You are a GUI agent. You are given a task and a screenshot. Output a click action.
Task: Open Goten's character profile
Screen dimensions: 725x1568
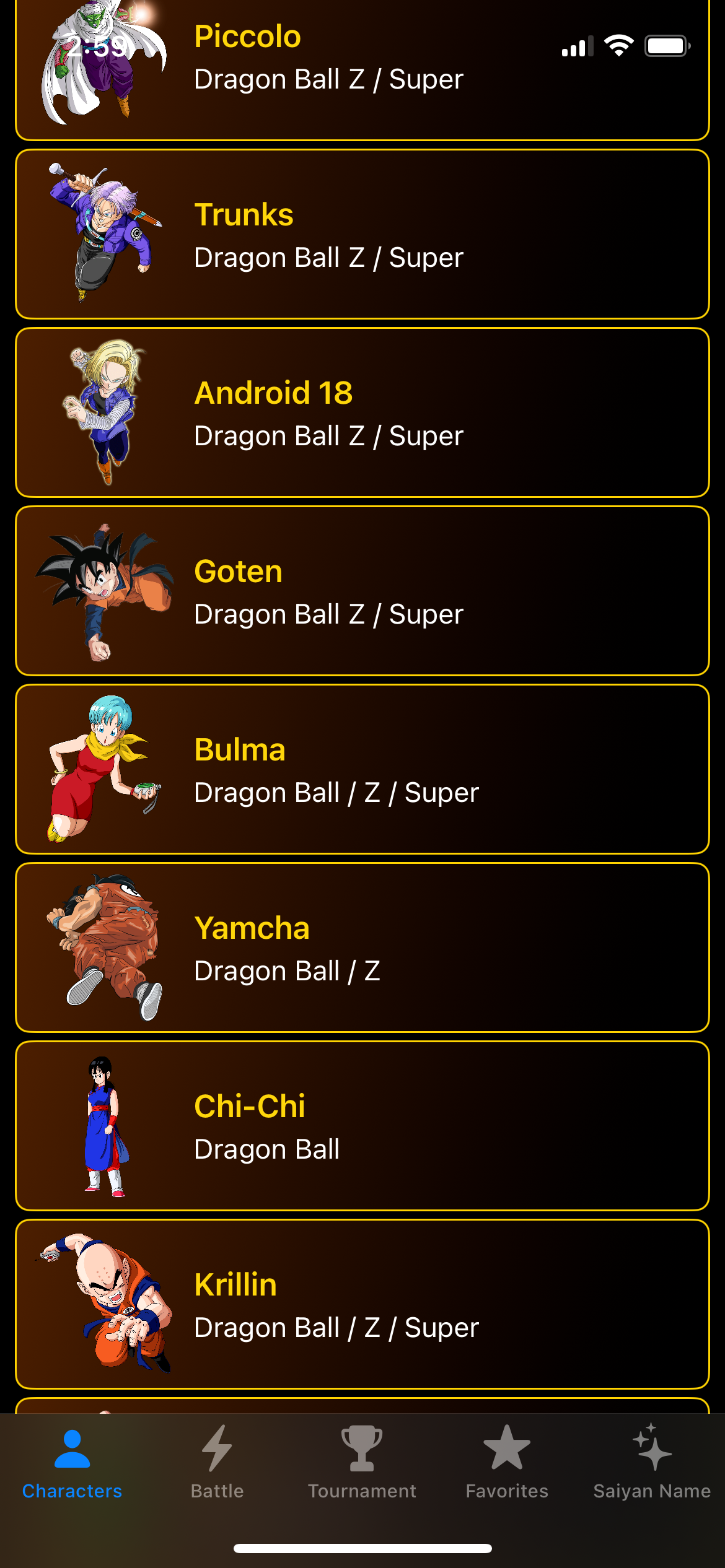pyautogui.click(x=362, y=591)
